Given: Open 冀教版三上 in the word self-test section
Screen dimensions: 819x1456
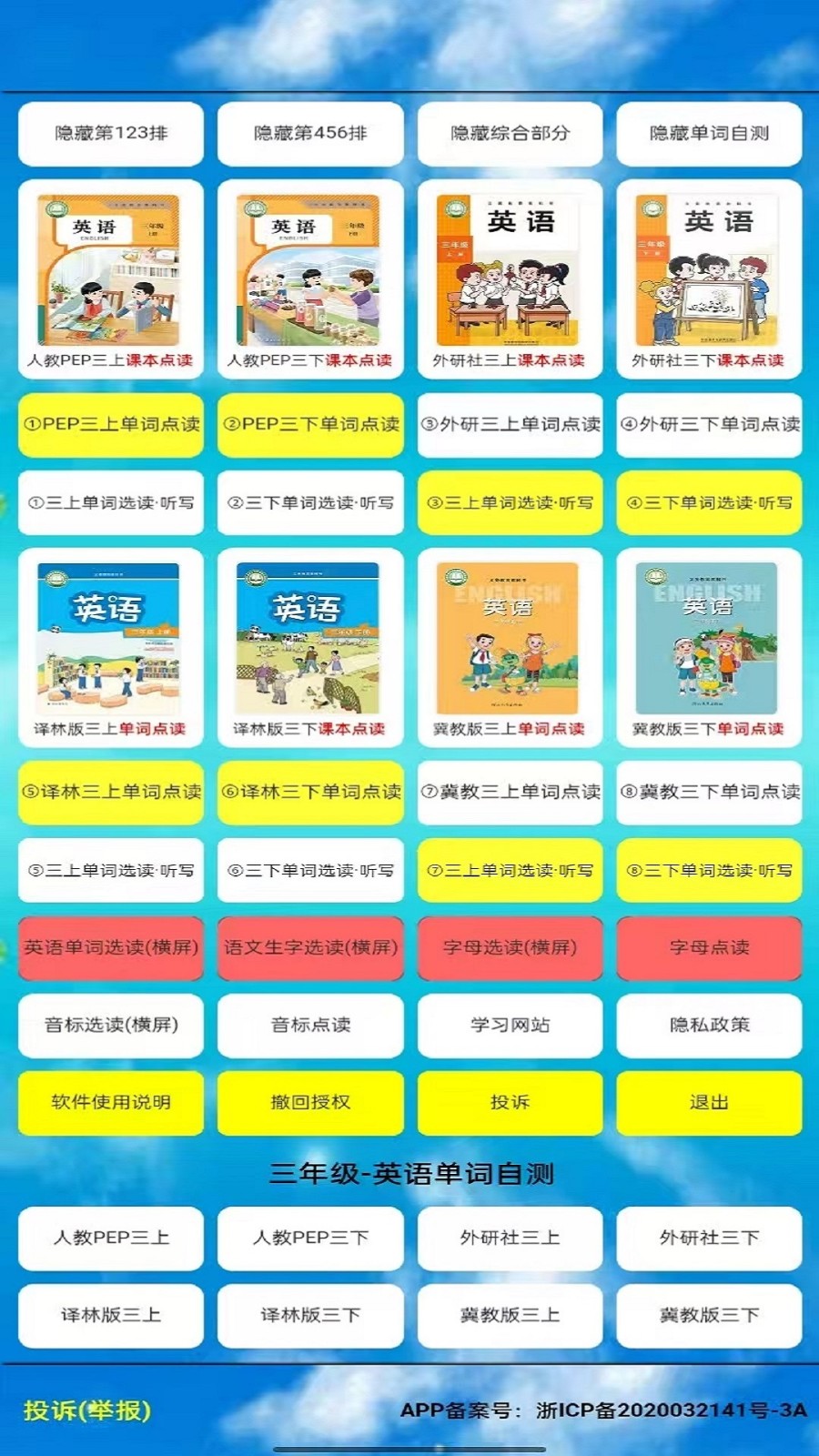Looking at the screenshot, I should (x=510, y=1314).
